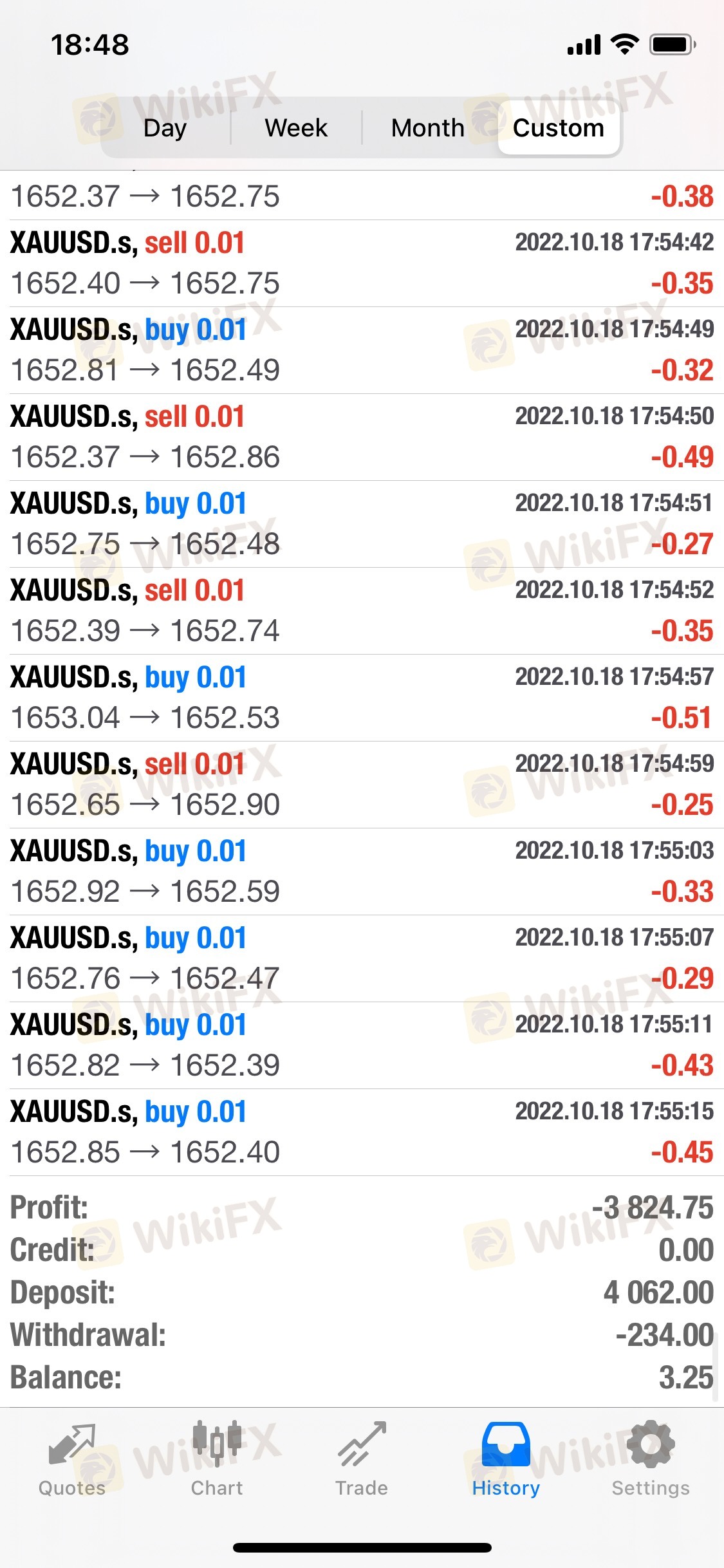Viewport: 724px width, 1568px height.
Task: Go to the Chart tab
Action: pos(217,1460)
